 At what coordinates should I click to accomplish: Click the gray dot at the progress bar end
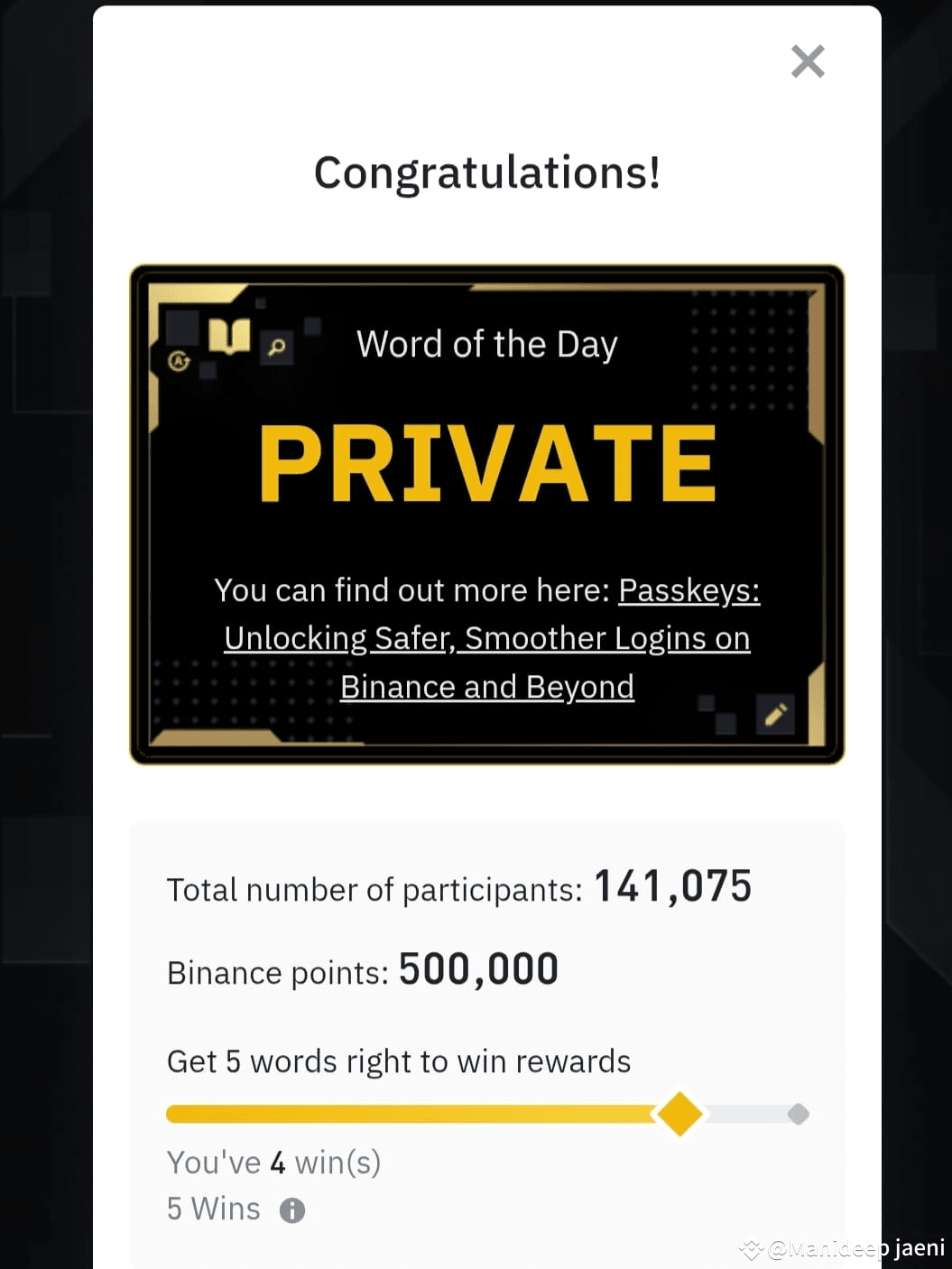click(799, 1115)
